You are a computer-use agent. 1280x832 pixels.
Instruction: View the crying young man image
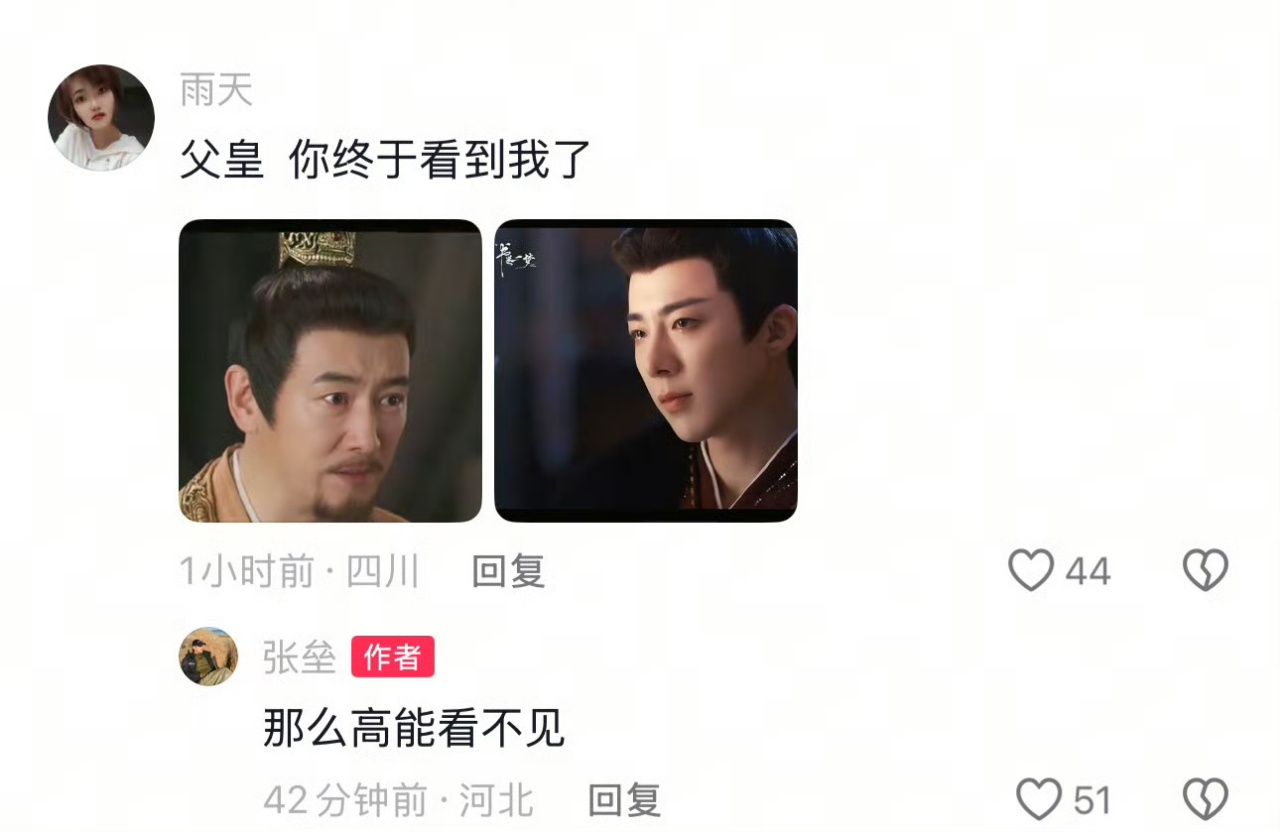pos(646,371)
